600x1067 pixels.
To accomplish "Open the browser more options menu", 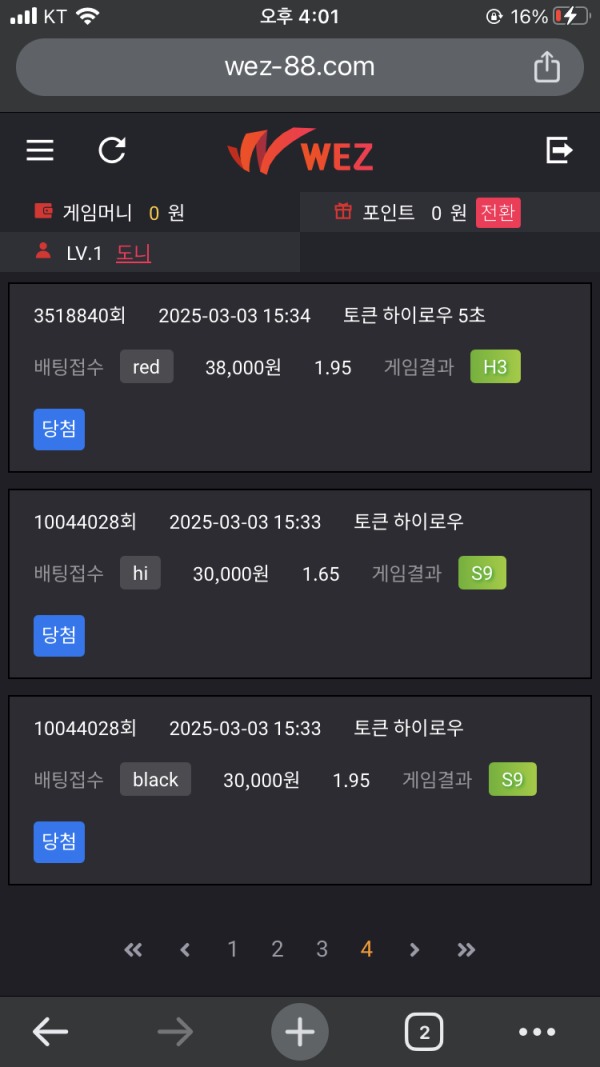I will (537, 1032).
